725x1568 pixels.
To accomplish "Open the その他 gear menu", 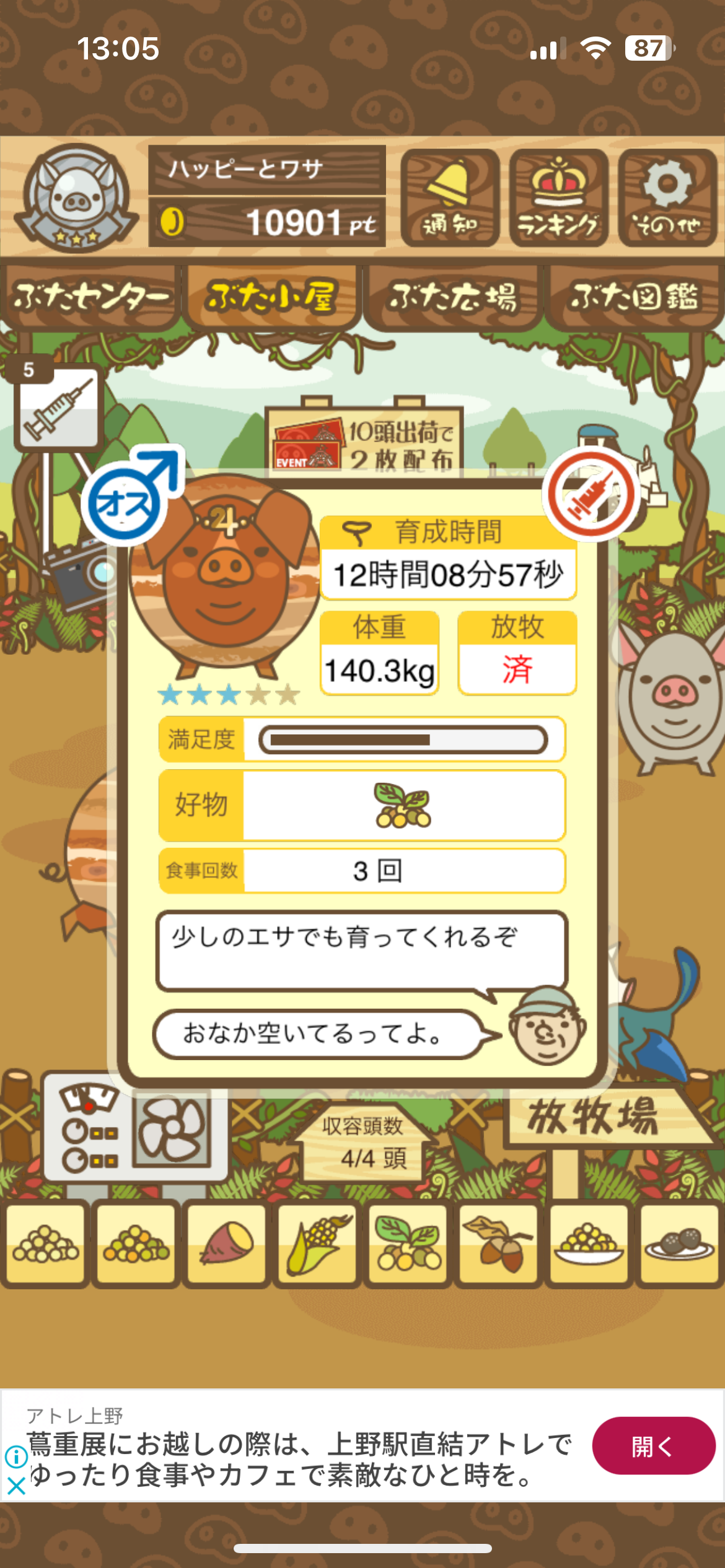I will tap(667, 198).
